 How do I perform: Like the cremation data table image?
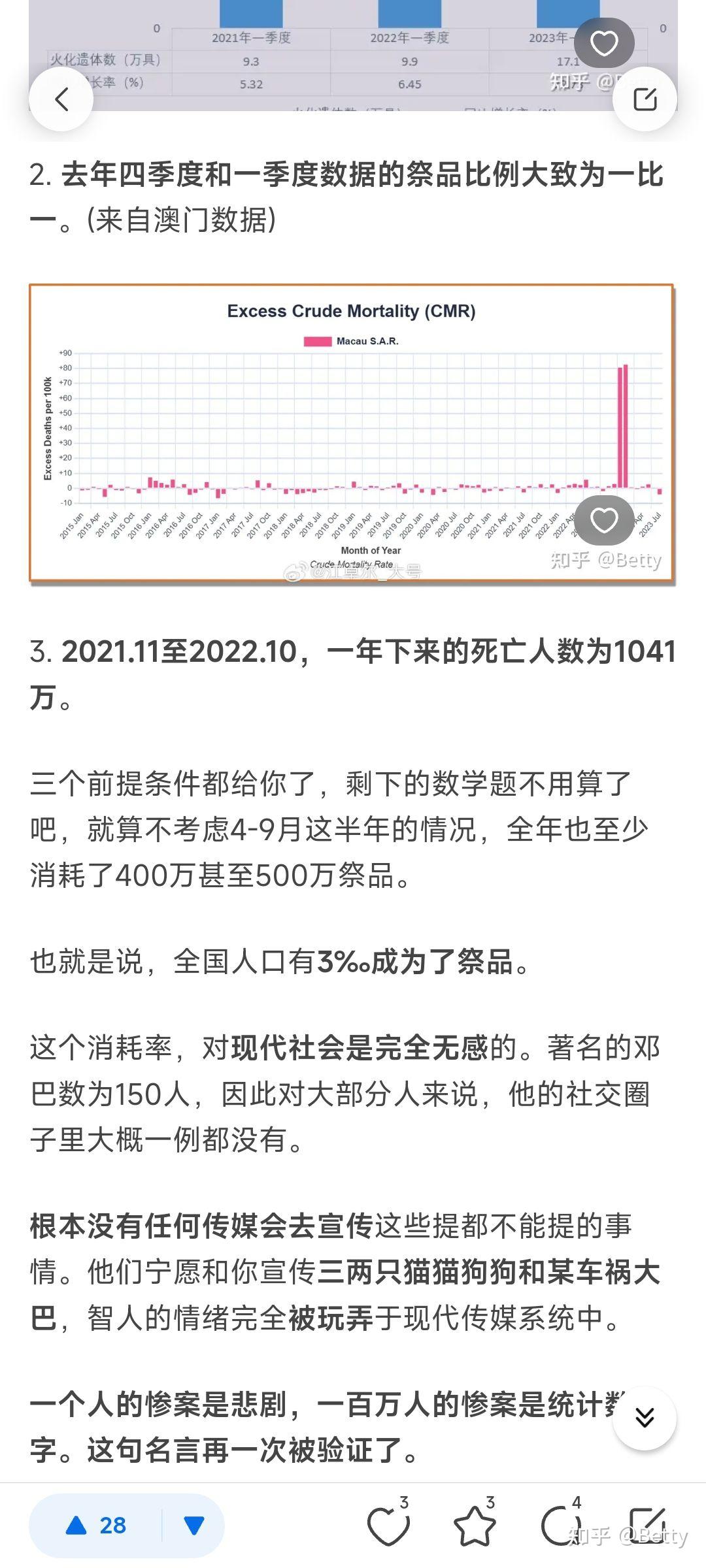[604, 43]
